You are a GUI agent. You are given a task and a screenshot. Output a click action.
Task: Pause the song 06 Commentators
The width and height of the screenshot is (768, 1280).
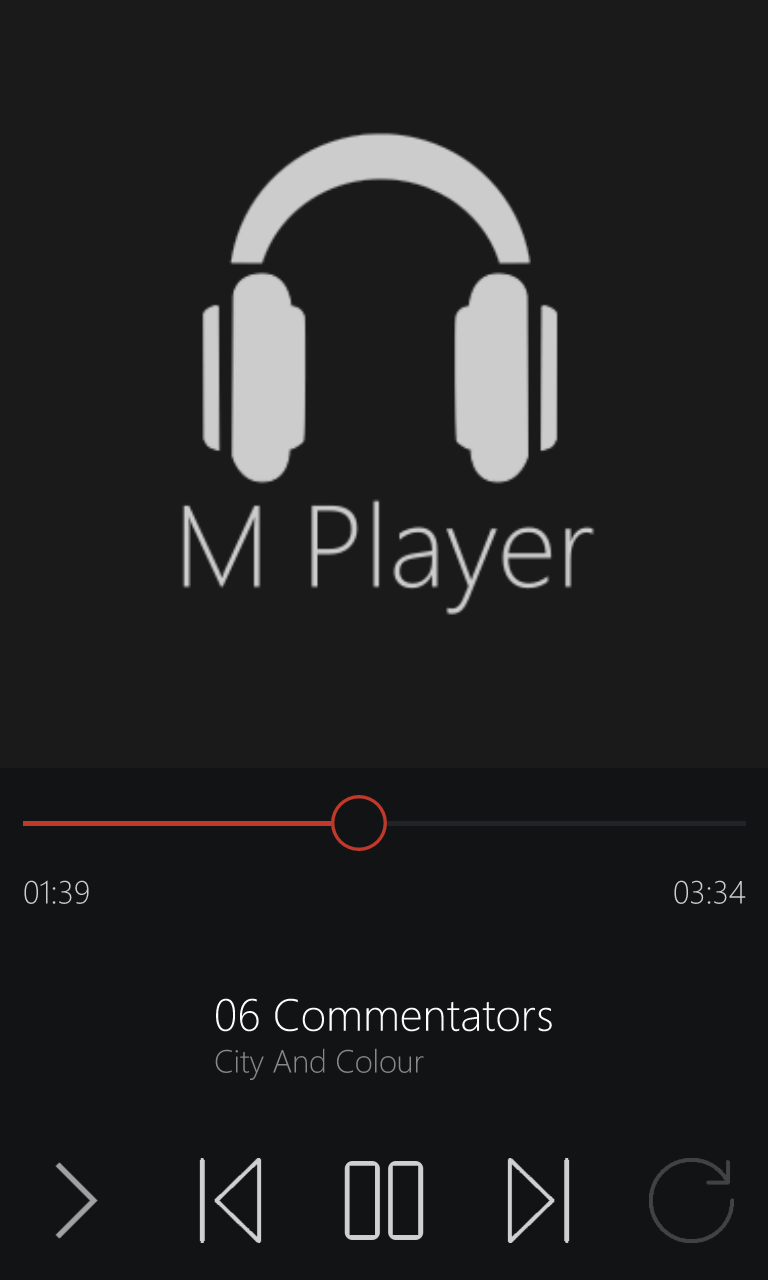[384, 1200]
